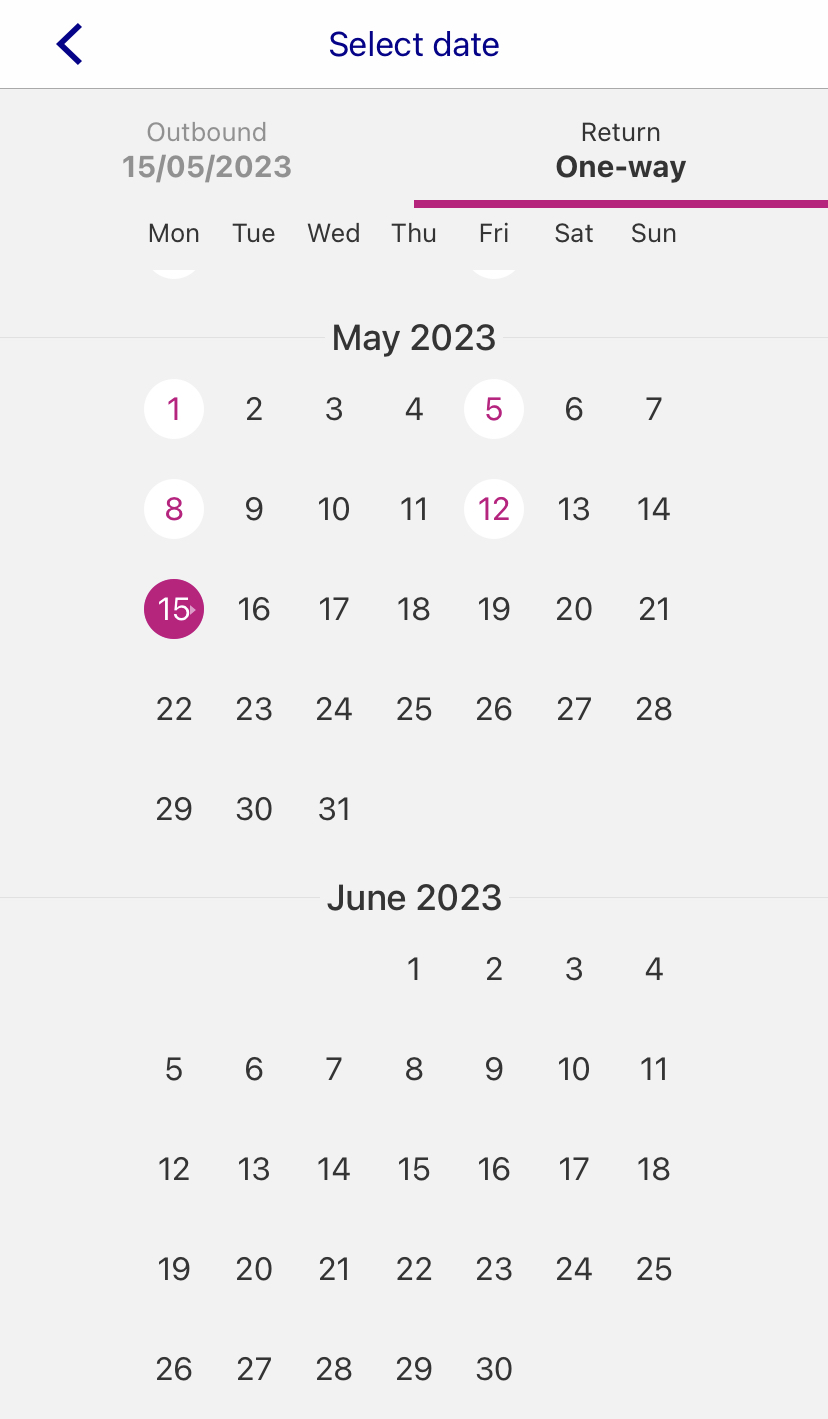
Task: Select May 8 on the calendar
Action: point(174,509)
